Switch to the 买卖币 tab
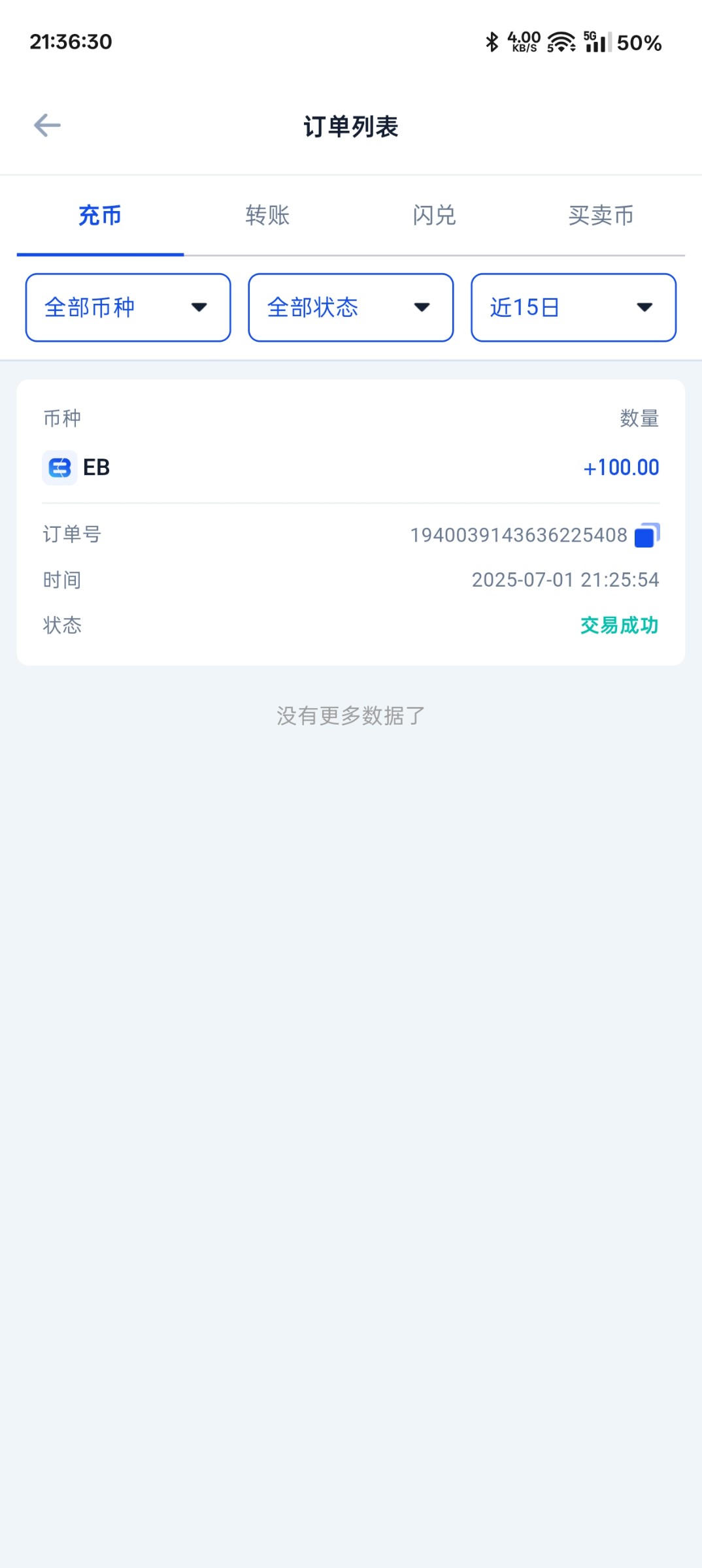 tap(600, 216)
